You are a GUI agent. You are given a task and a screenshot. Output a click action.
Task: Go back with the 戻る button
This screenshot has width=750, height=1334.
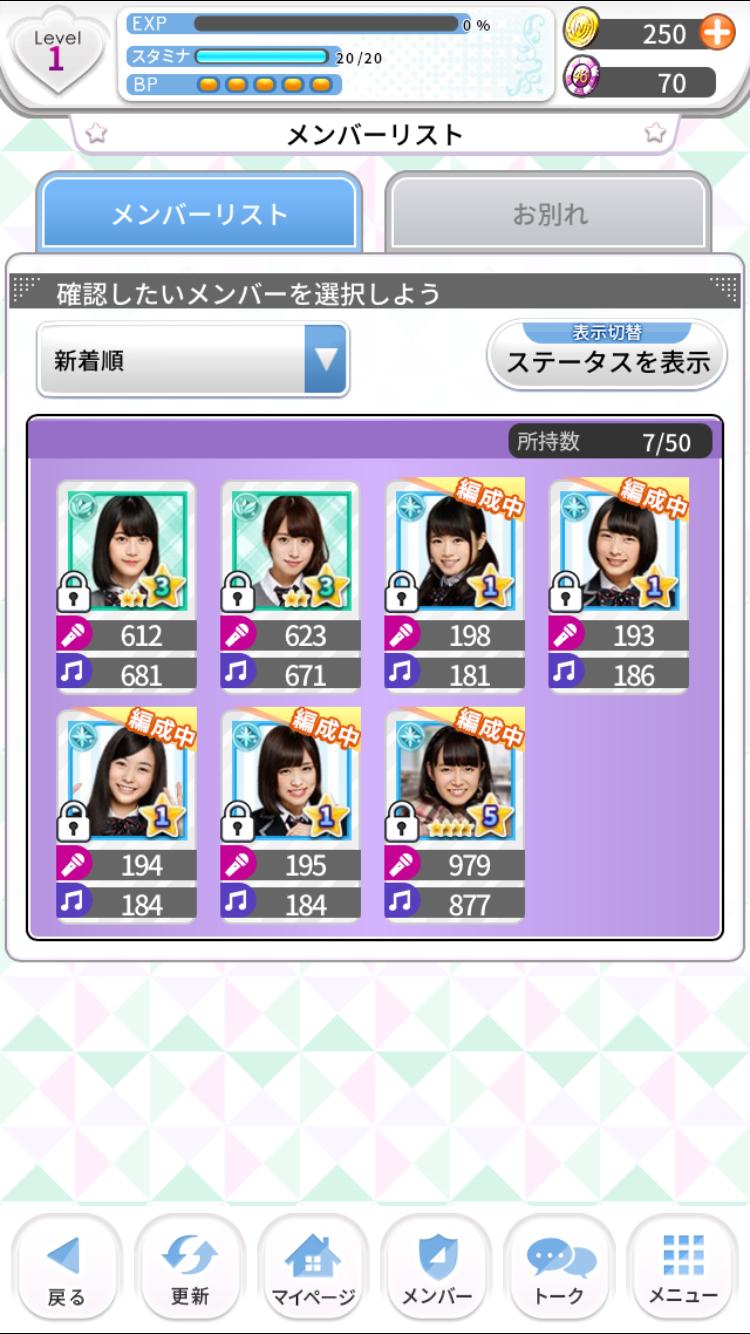tap(66, 1270)
